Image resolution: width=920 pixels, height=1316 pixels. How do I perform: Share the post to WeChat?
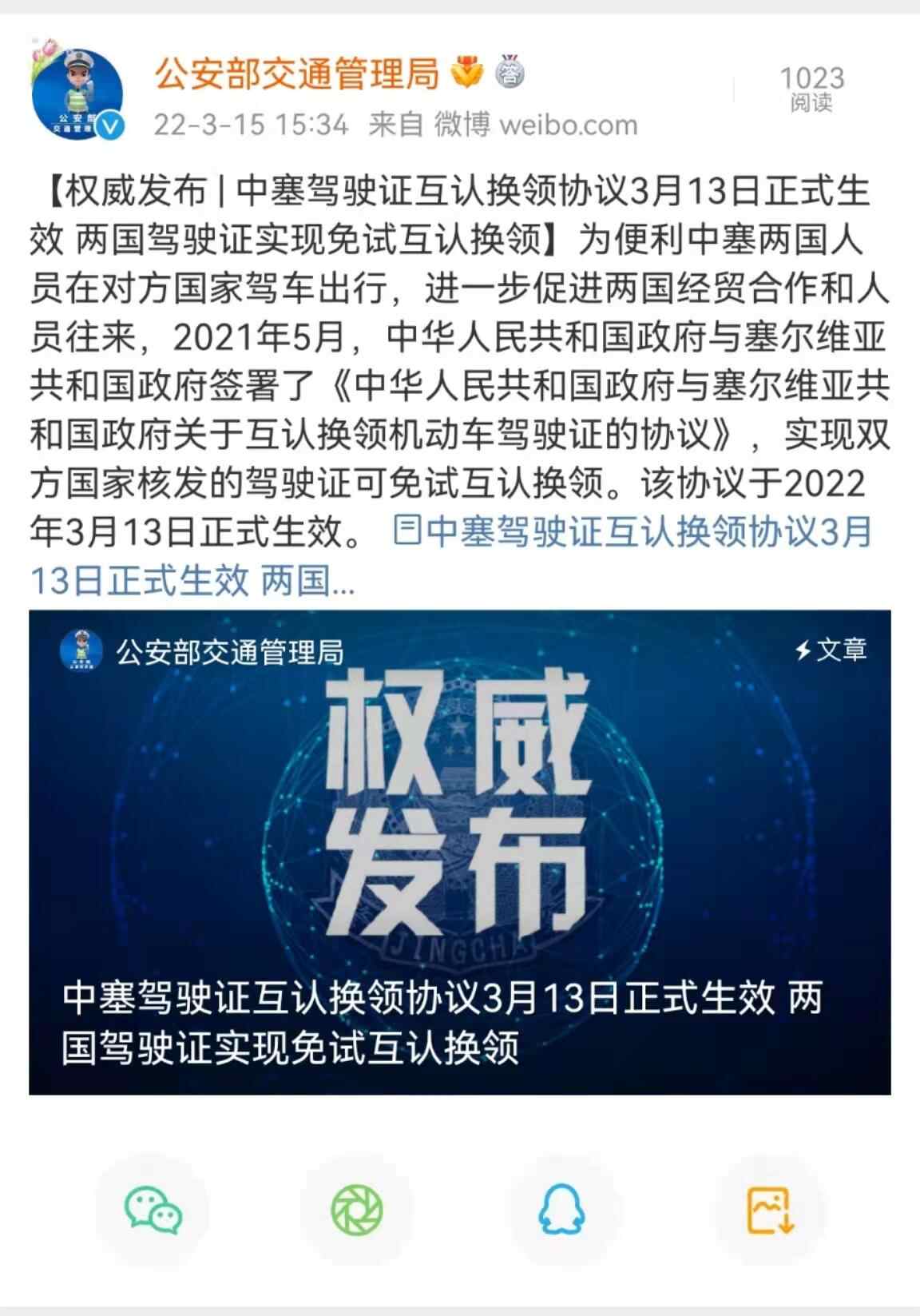(153, 1210)
